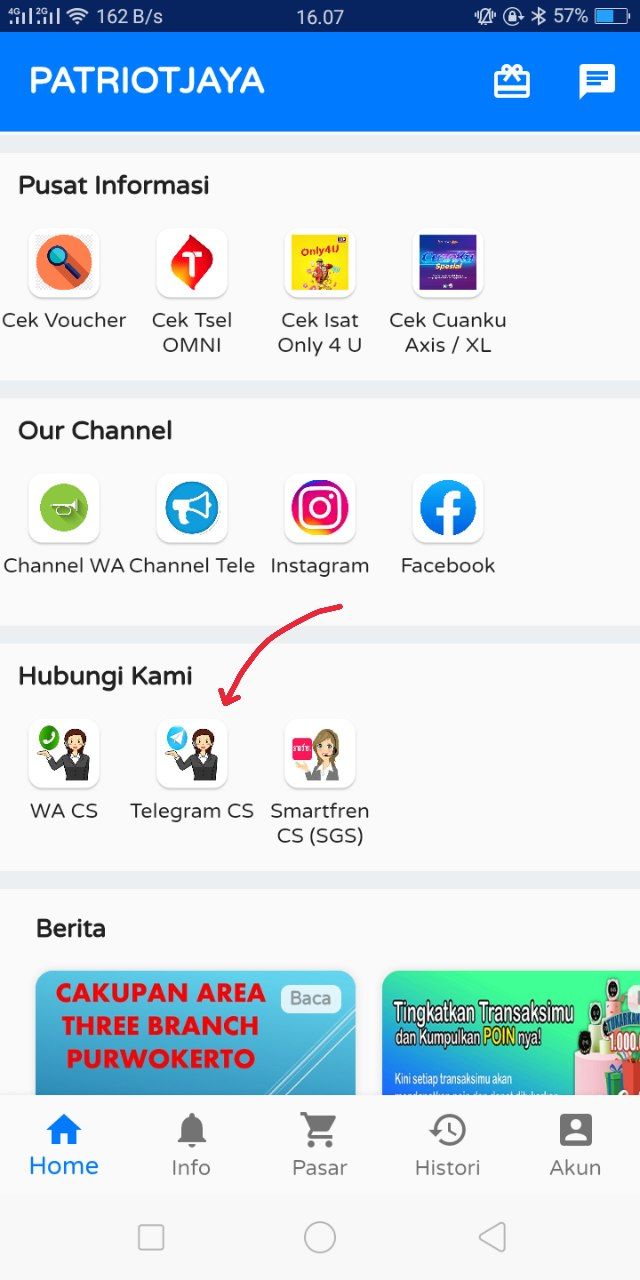This screenshot has width=640, height=1280.
Task: Open Cek Voucher
Action: click(x=64, y=264)
